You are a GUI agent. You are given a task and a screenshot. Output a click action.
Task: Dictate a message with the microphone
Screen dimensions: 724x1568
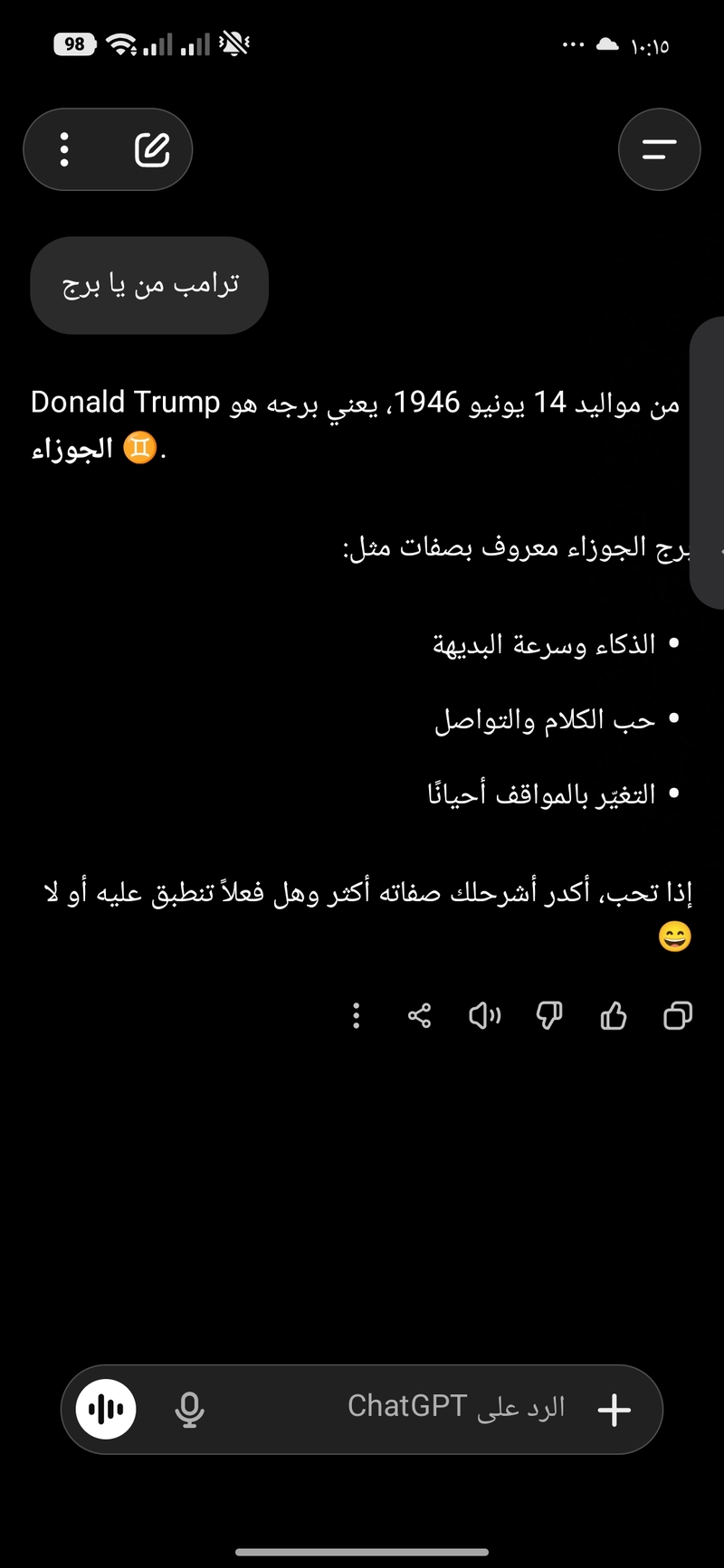[x=190, y=1409]
